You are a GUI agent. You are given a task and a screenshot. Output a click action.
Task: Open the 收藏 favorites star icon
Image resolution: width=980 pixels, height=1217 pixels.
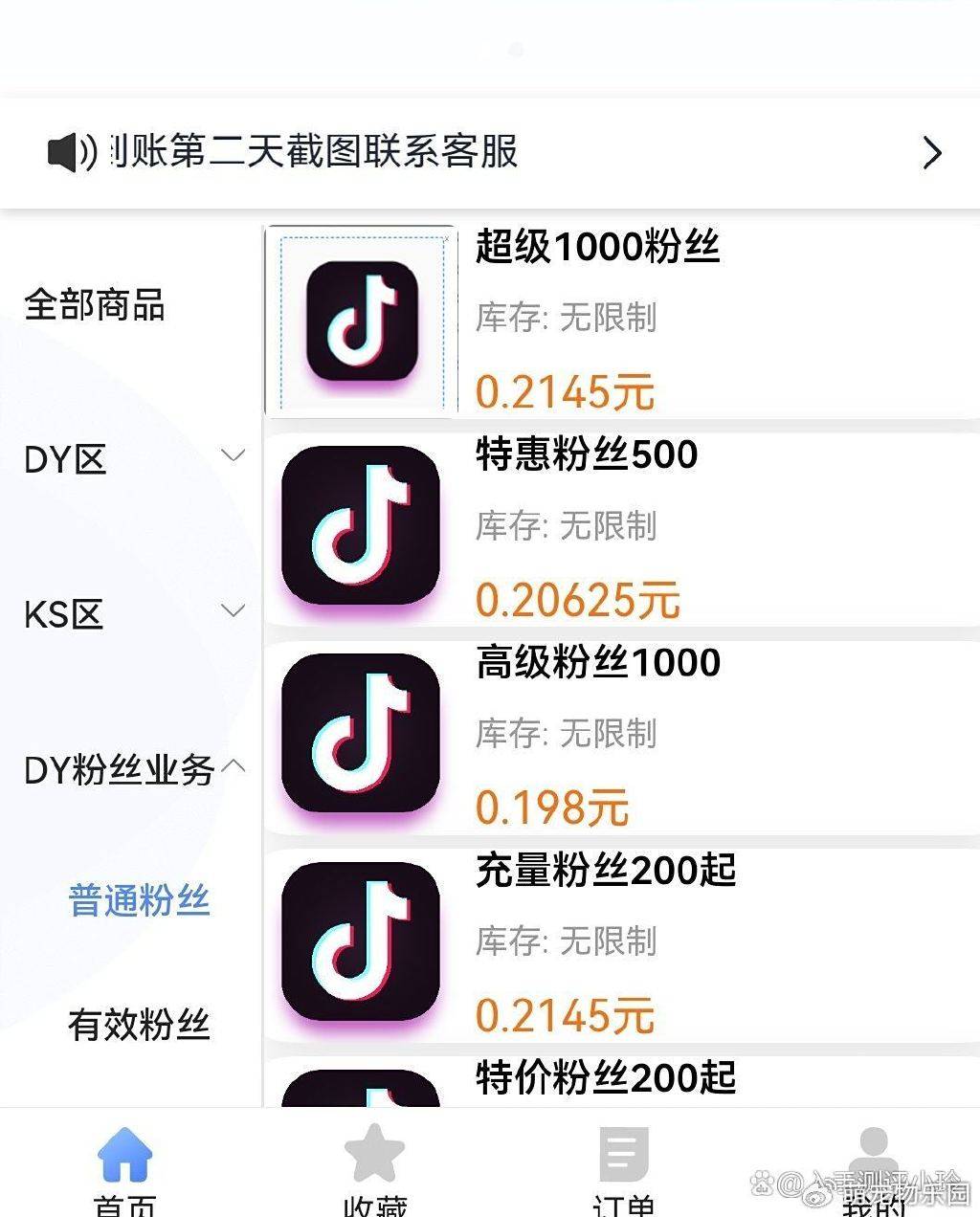(x=373, y=1155)
